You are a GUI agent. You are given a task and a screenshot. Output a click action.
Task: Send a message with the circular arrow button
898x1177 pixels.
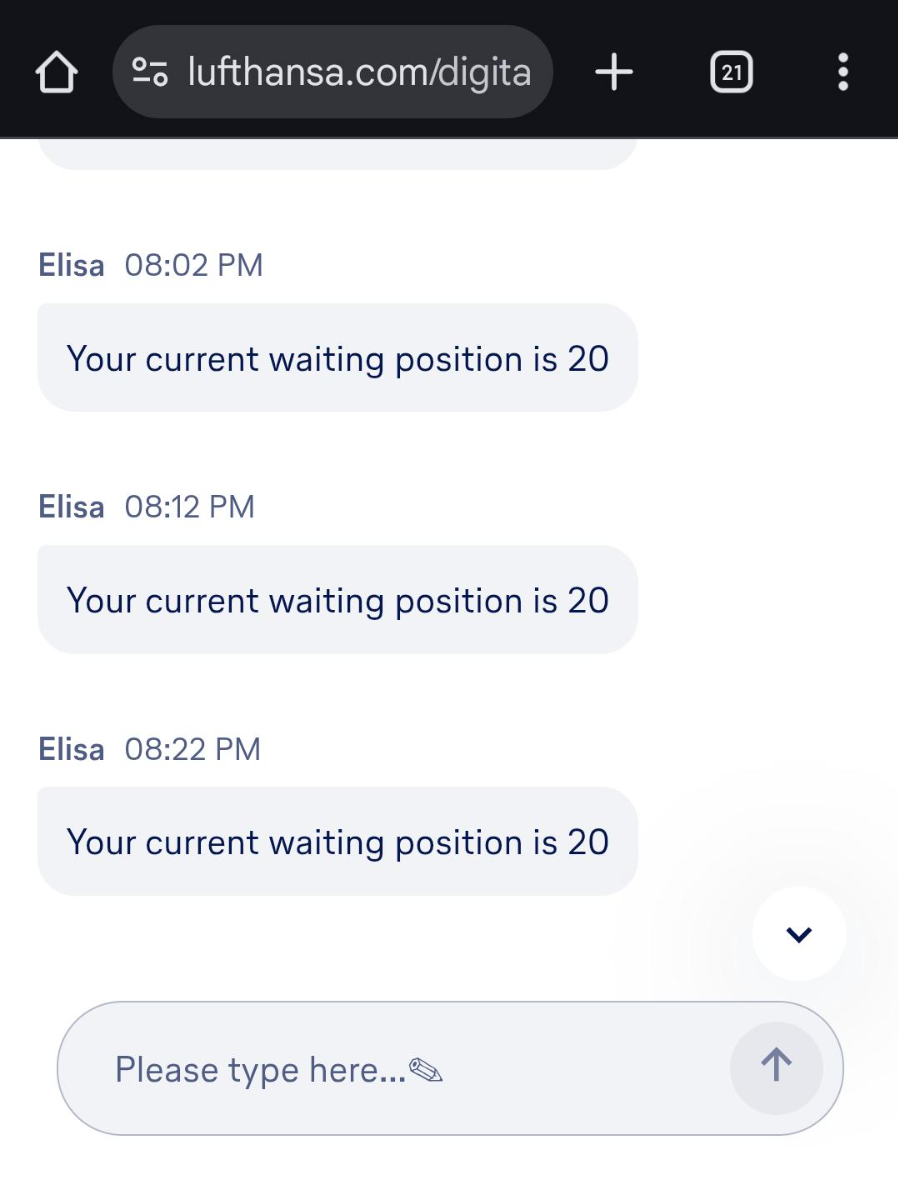point(776,1067)
